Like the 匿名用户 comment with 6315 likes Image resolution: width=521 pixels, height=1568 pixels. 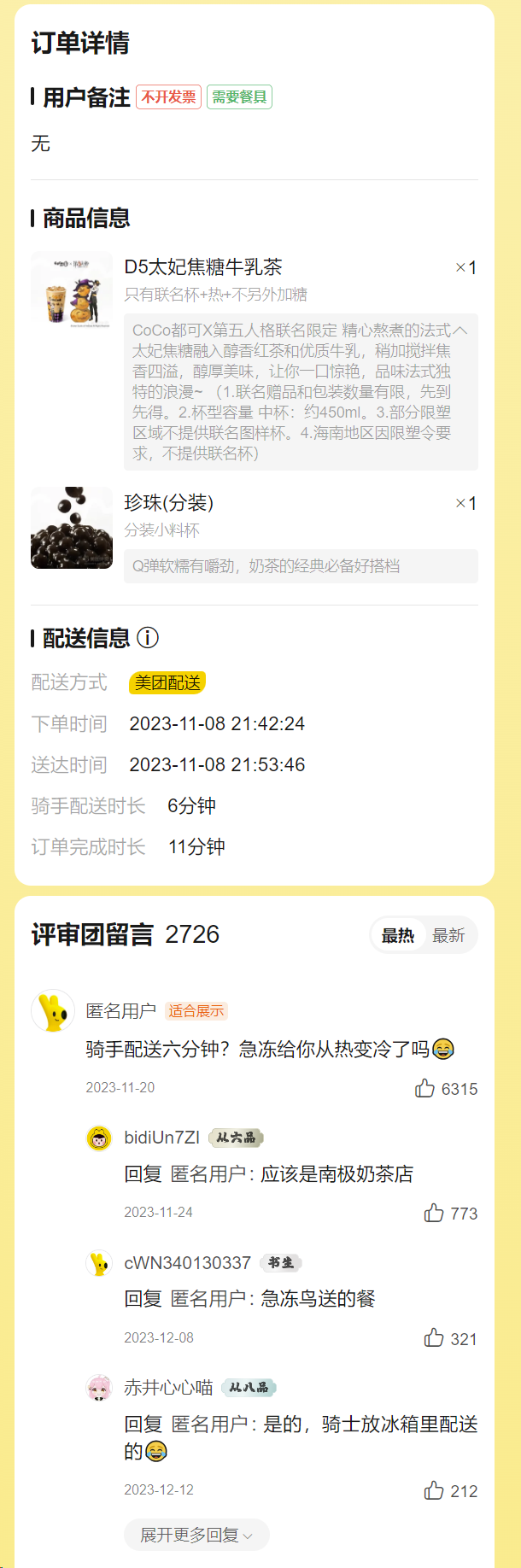click(x=425, y=1088)
